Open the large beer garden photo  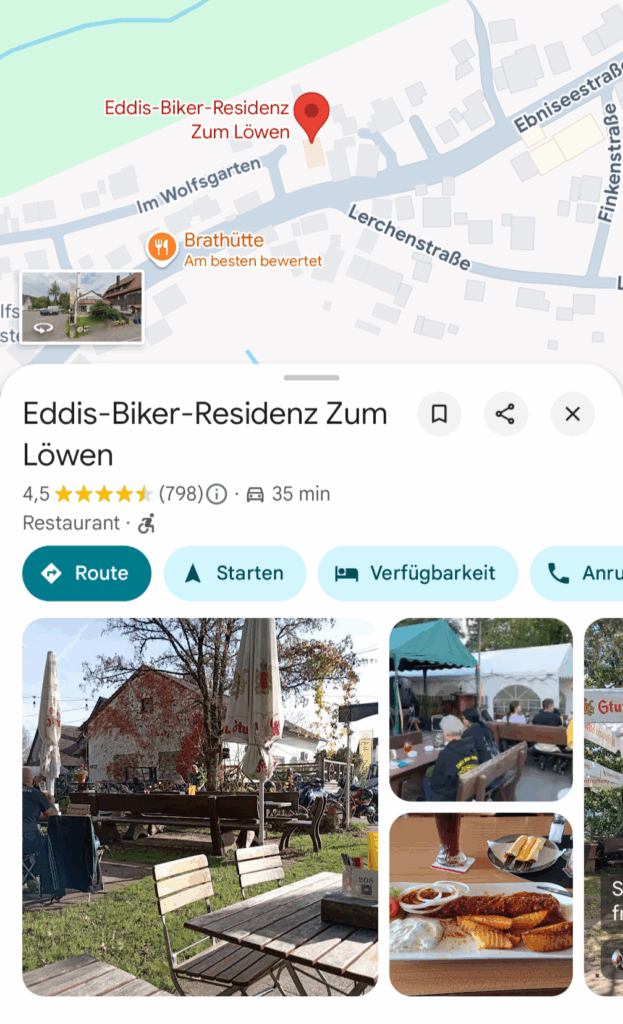200,806
